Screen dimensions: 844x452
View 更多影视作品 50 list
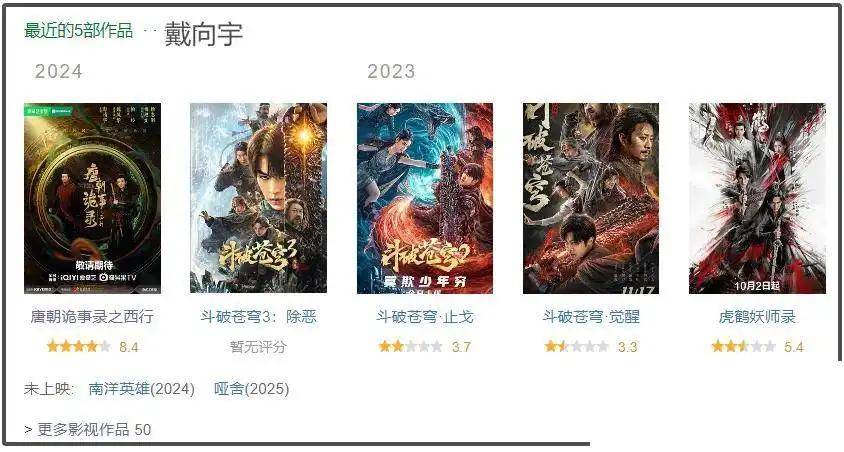[92, 430]
